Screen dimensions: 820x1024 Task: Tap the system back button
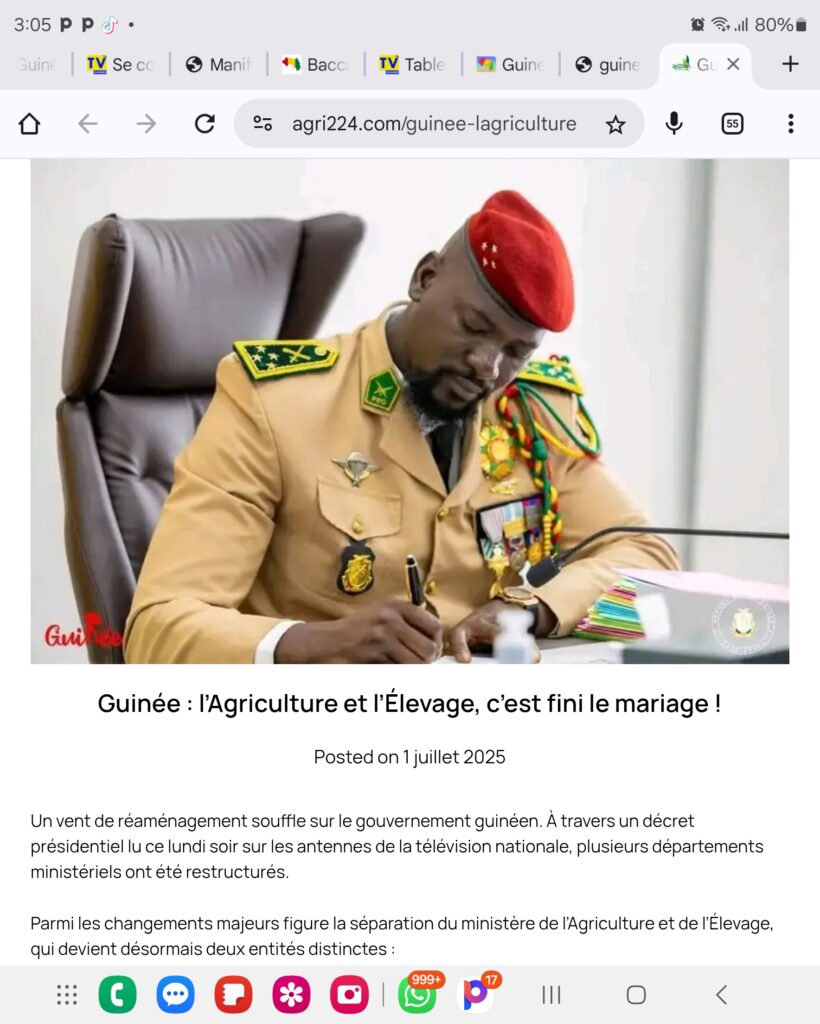721,994
